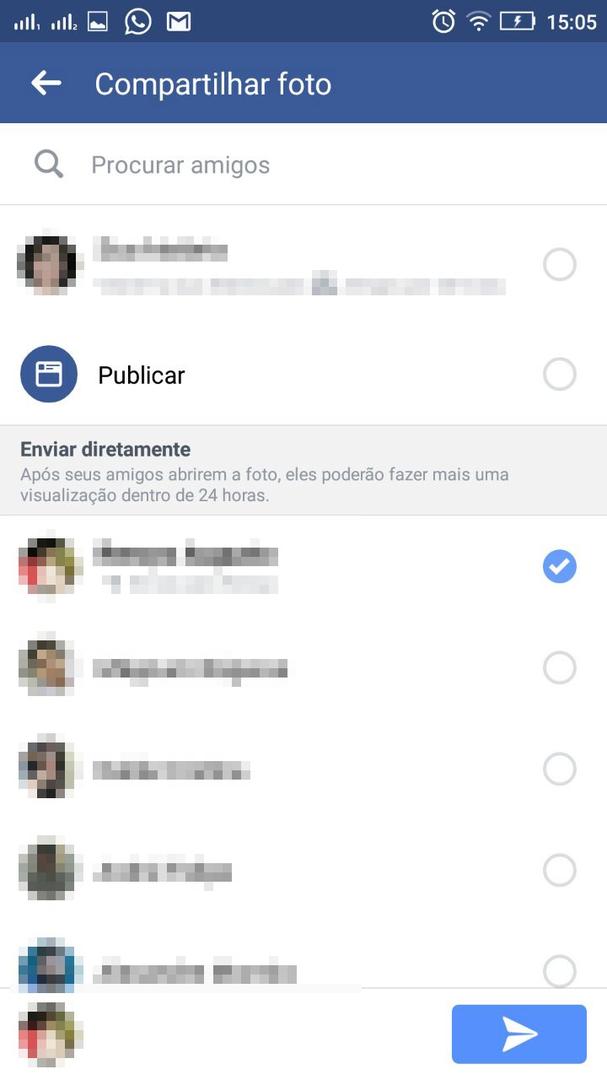Screen dimensions: 607x1080
Task: Uncheck the friend with the blue checkmark
Action: point(559,566)
